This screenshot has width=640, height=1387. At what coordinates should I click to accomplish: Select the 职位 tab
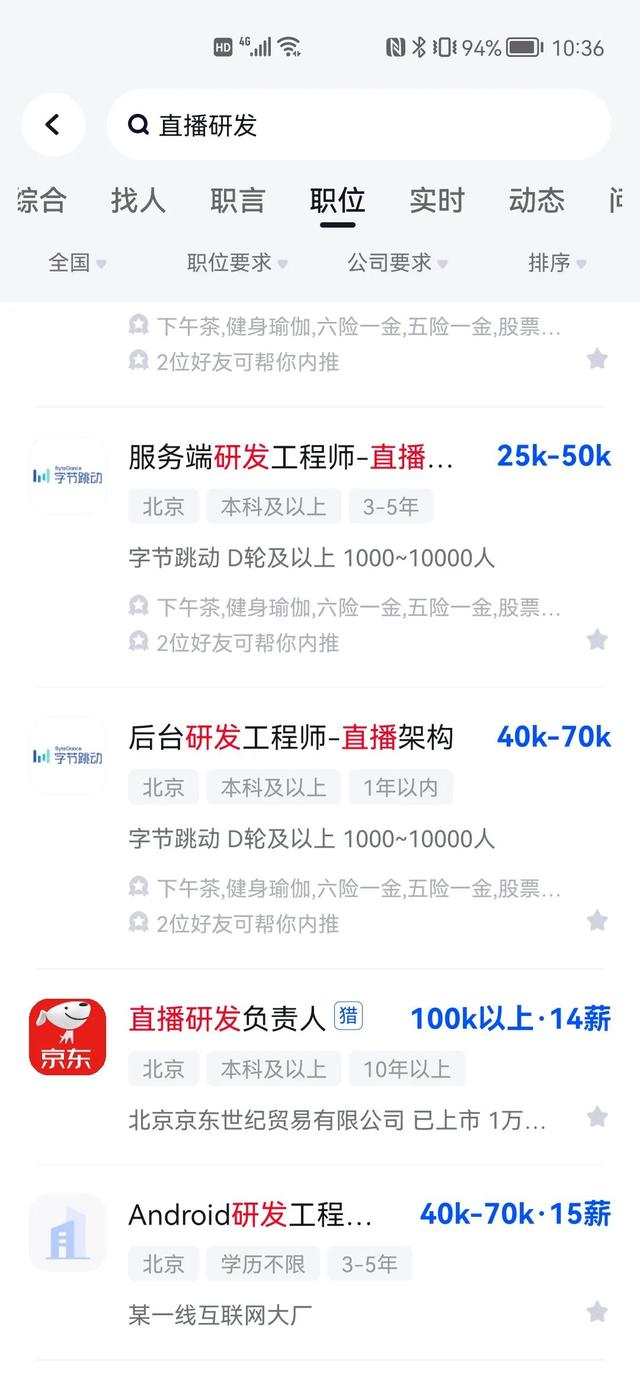point(337,200)
